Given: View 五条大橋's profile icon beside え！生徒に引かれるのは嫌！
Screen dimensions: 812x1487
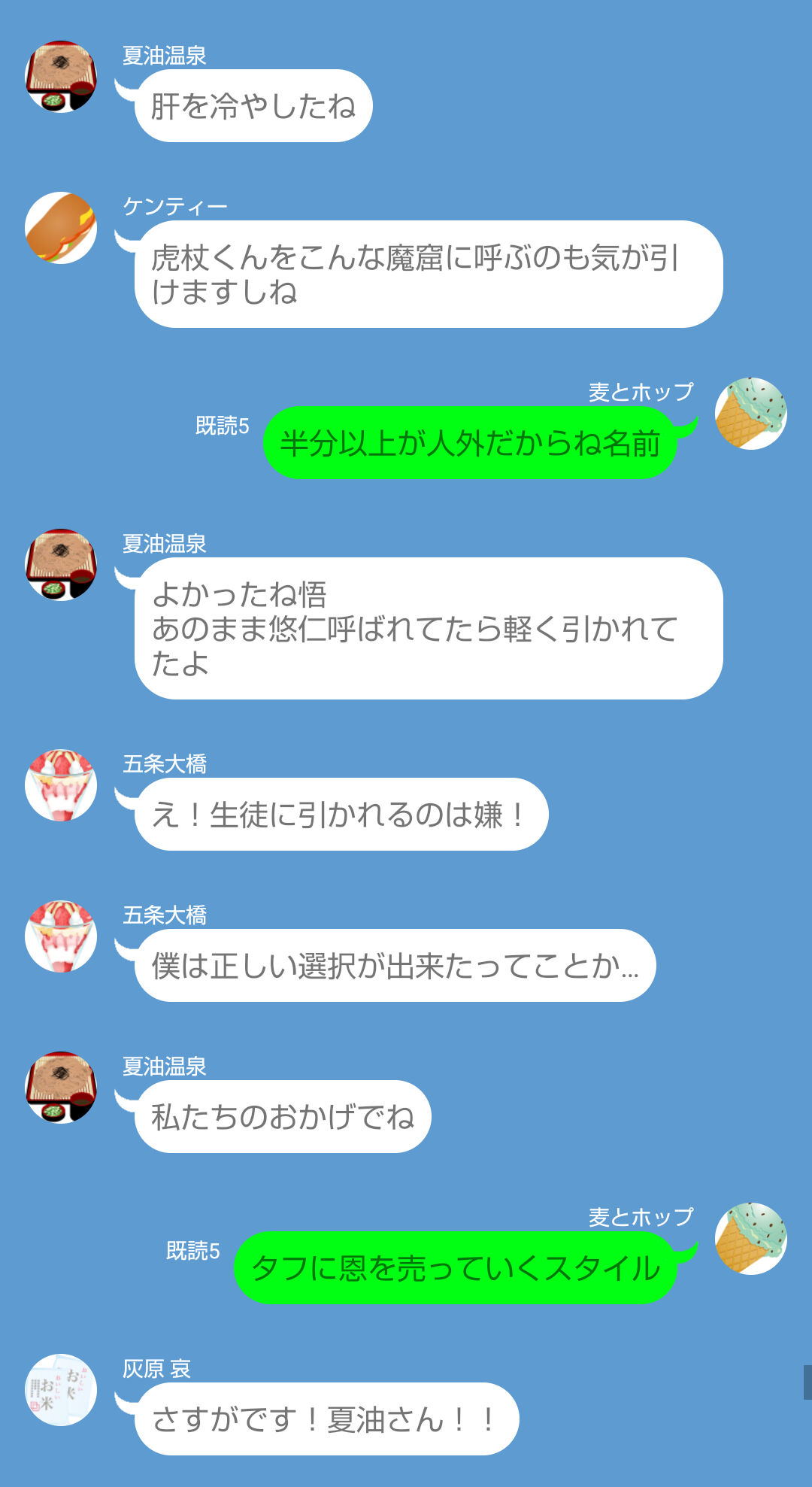Looking at the screenshot, I should point(61,785).
